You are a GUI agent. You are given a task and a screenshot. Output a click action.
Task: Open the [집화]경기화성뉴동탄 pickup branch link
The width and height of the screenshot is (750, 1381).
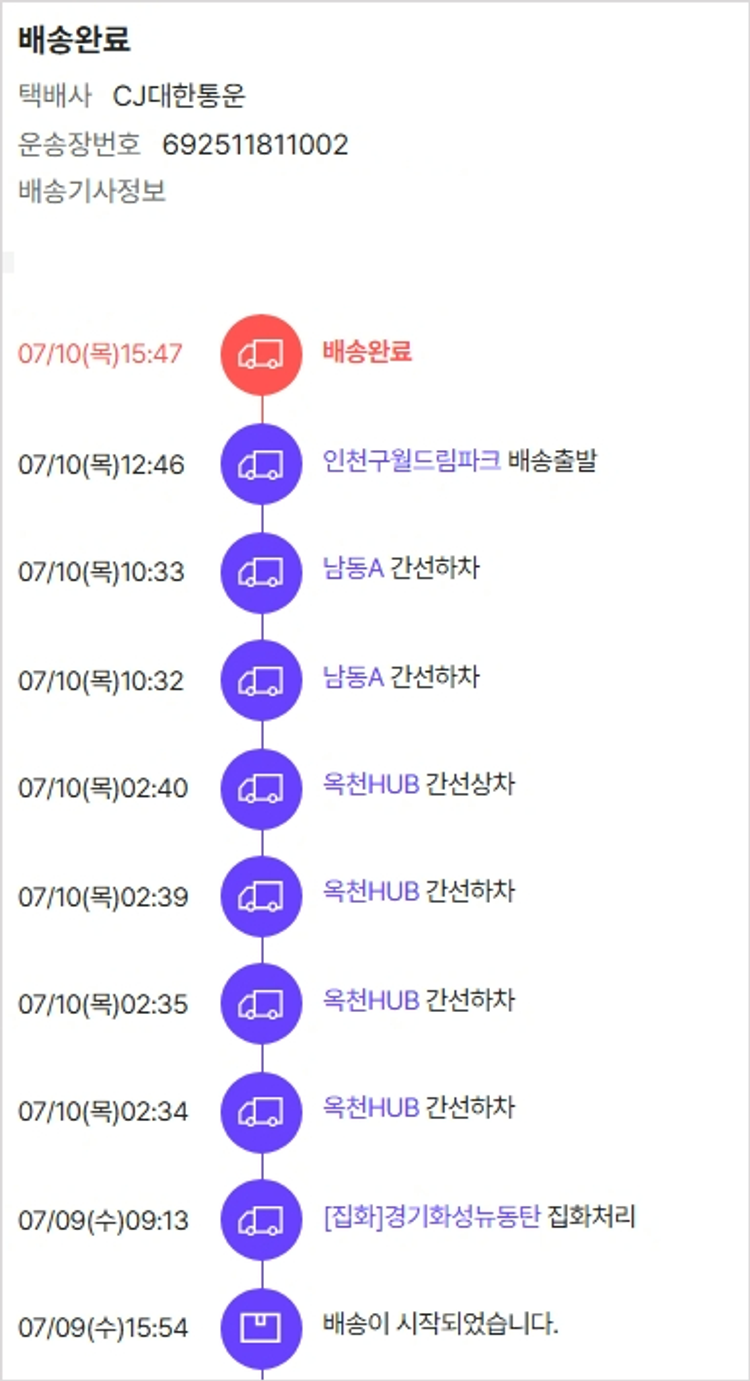(432, 1217)
